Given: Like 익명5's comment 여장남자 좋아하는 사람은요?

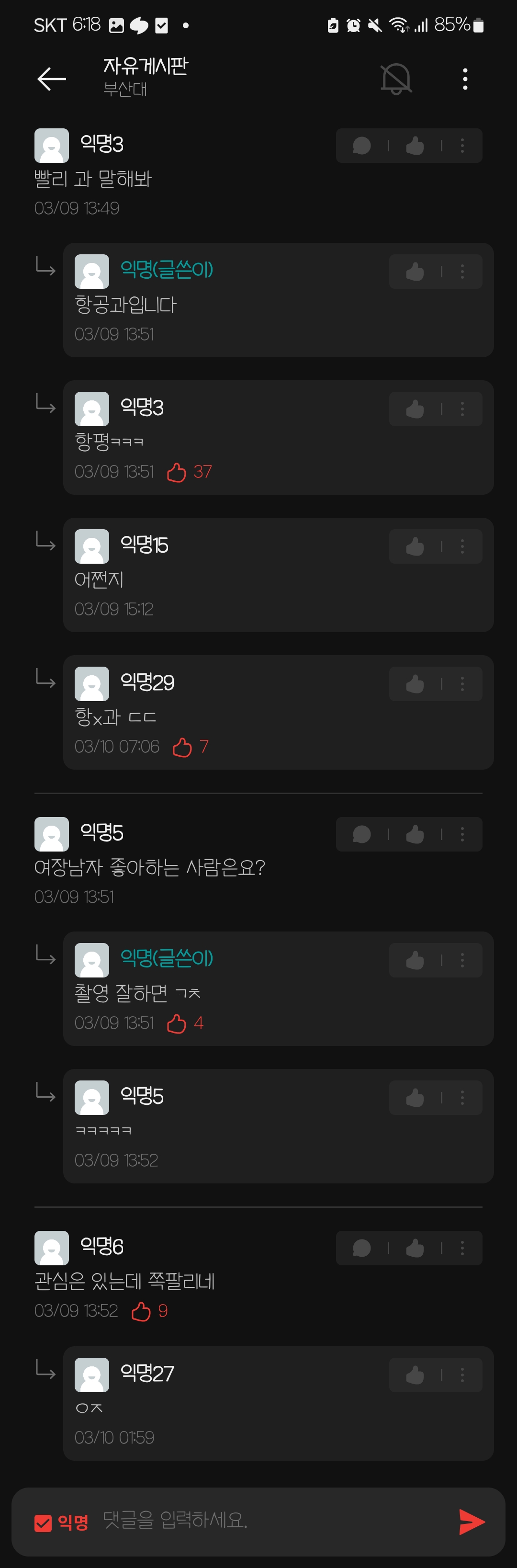Looking at the screenshot, I should tap(415, 834).
